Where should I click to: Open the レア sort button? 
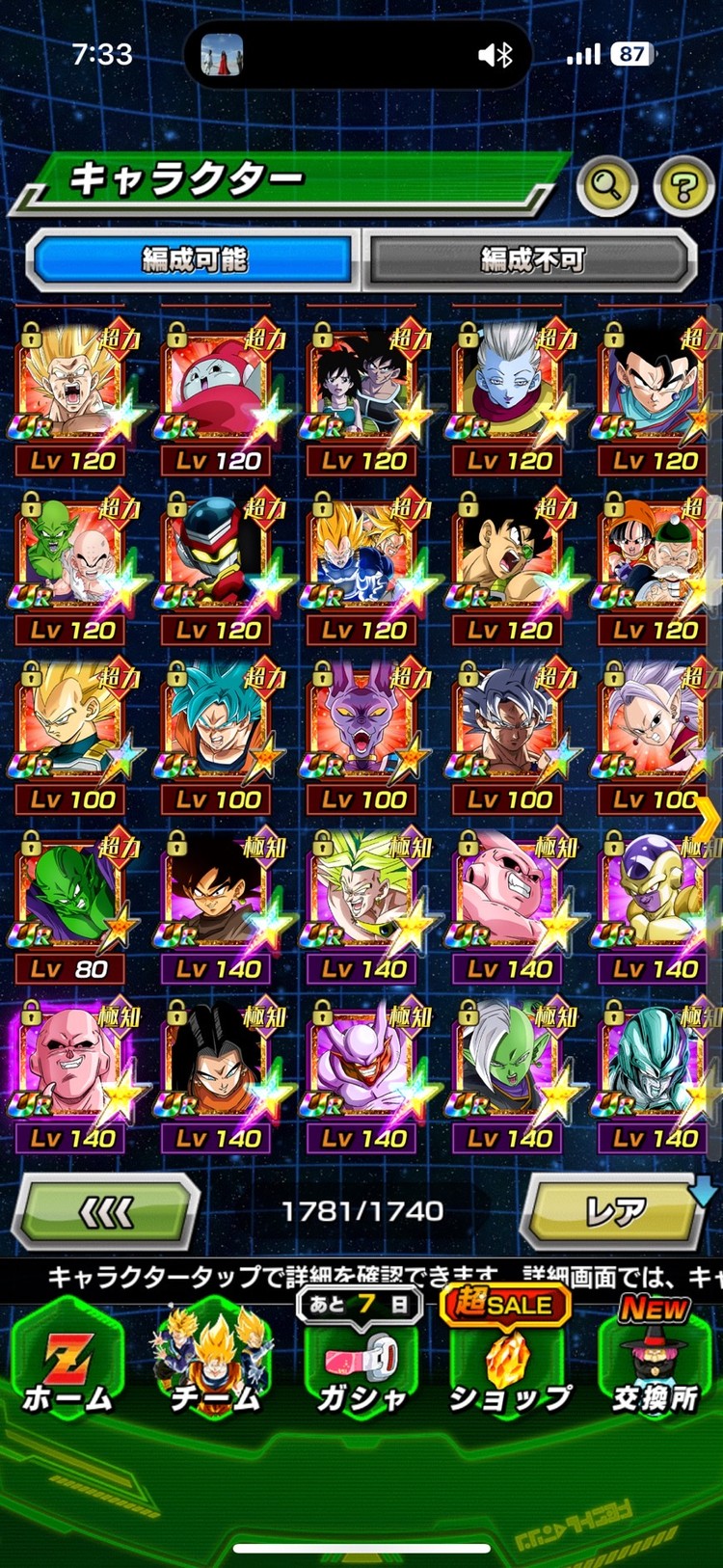pyautogui.click(x=615, y=1212)
